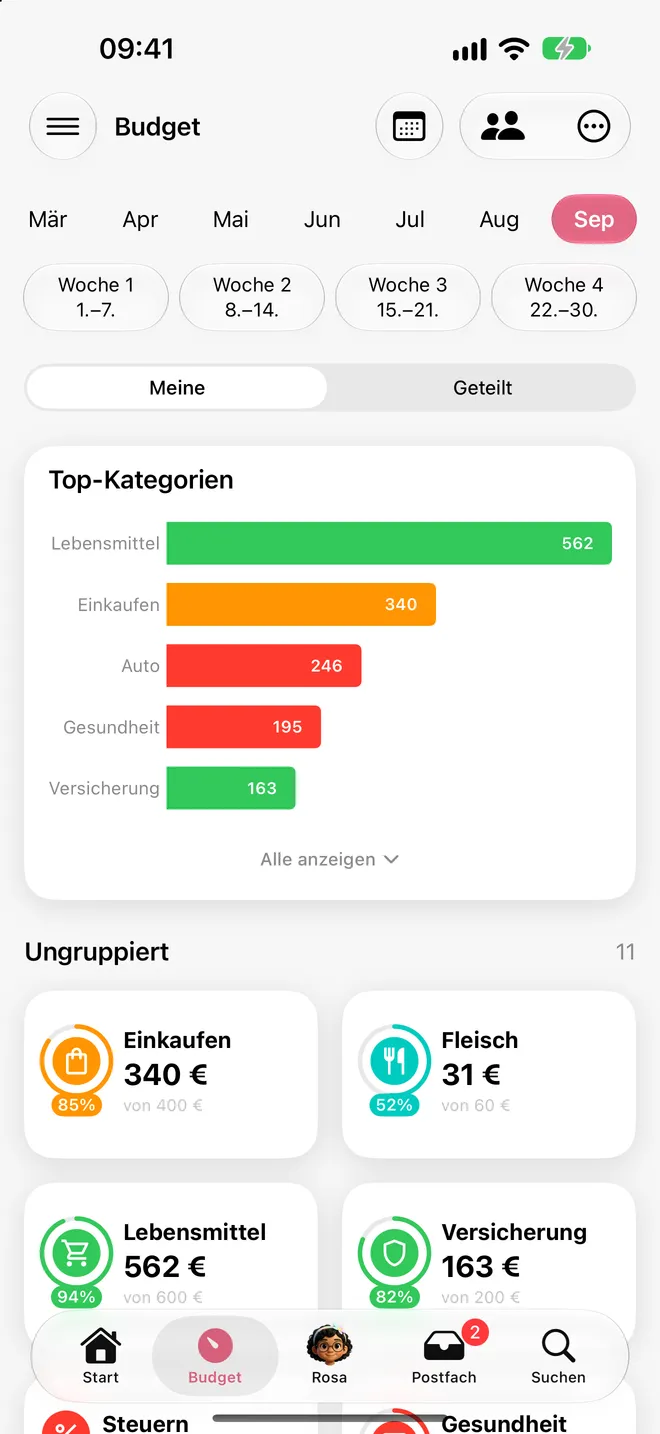
Task: Choose the Woche 1 chip
Action: pyautogui.click(x=96, y=297)
